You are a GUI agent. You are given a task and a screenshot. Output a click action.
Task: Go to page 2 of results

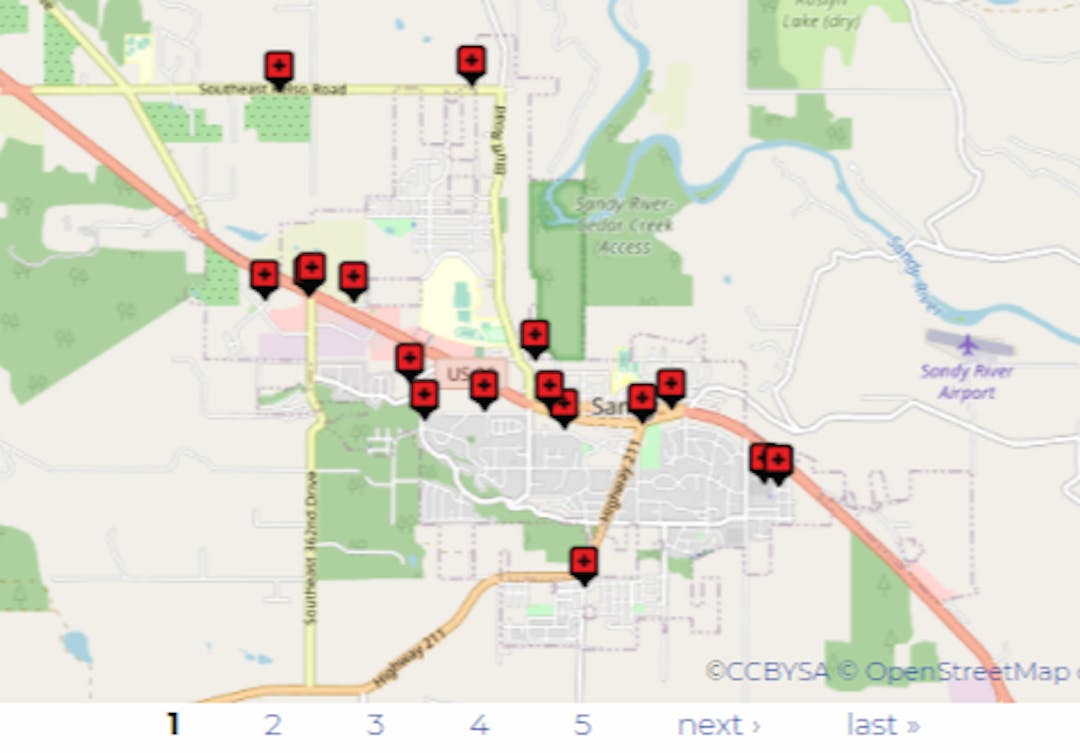(x=273, y=724)
